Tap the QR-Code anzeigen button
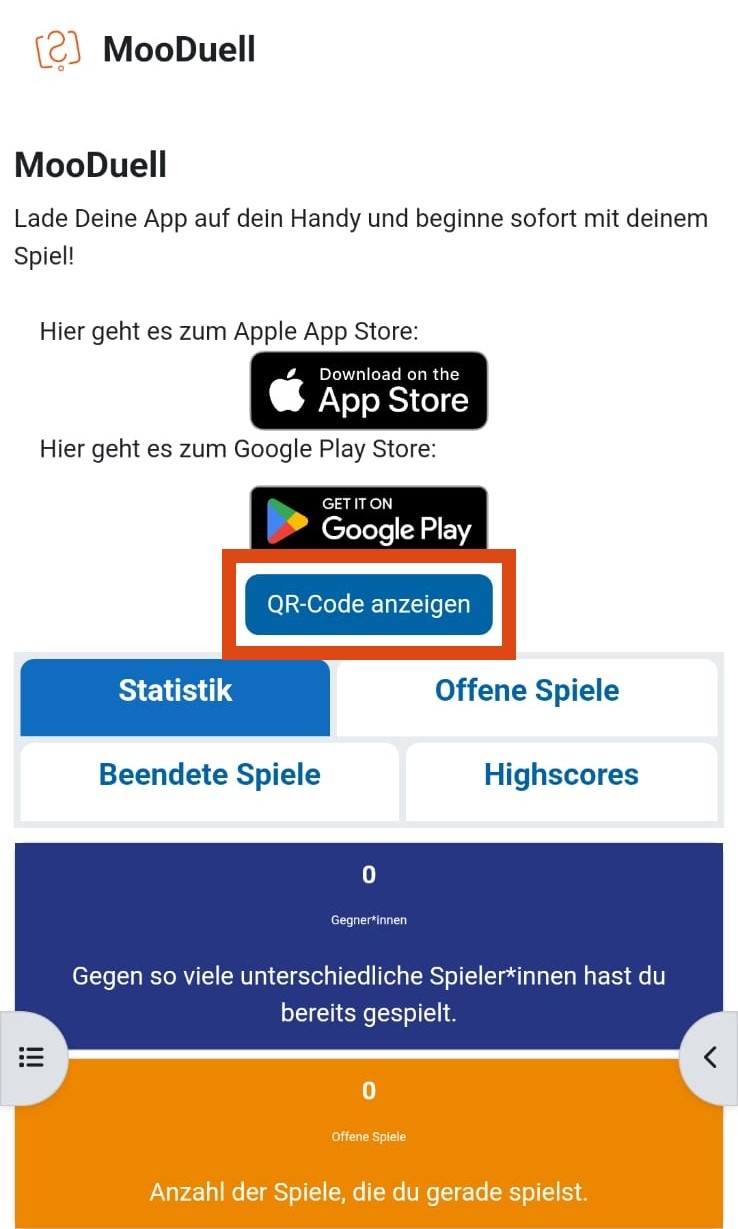Screen dimensions: 738x1229 click(368, 604)
